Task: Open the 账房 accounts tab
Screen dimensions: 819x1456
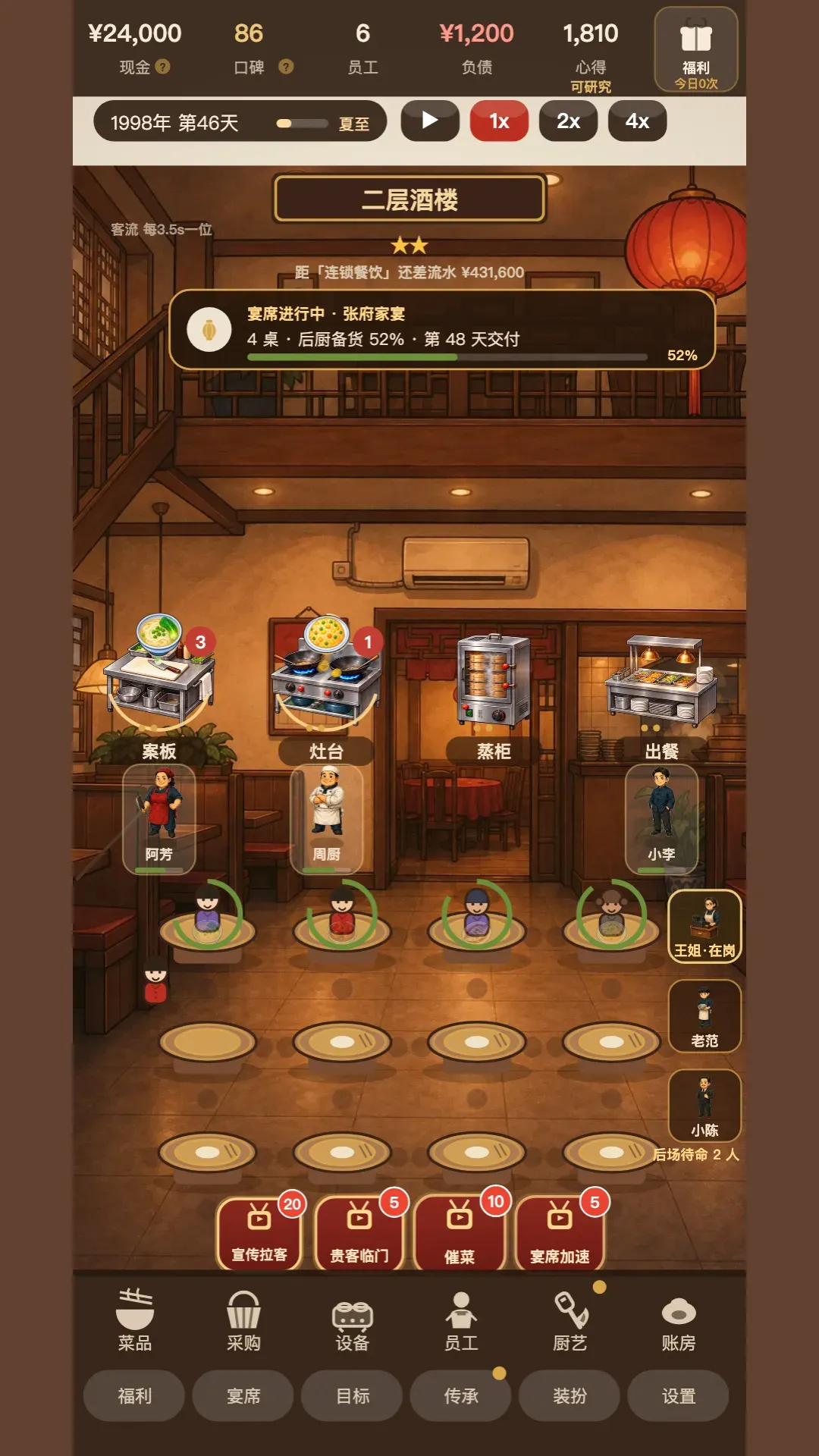Action: point(679,1320)
